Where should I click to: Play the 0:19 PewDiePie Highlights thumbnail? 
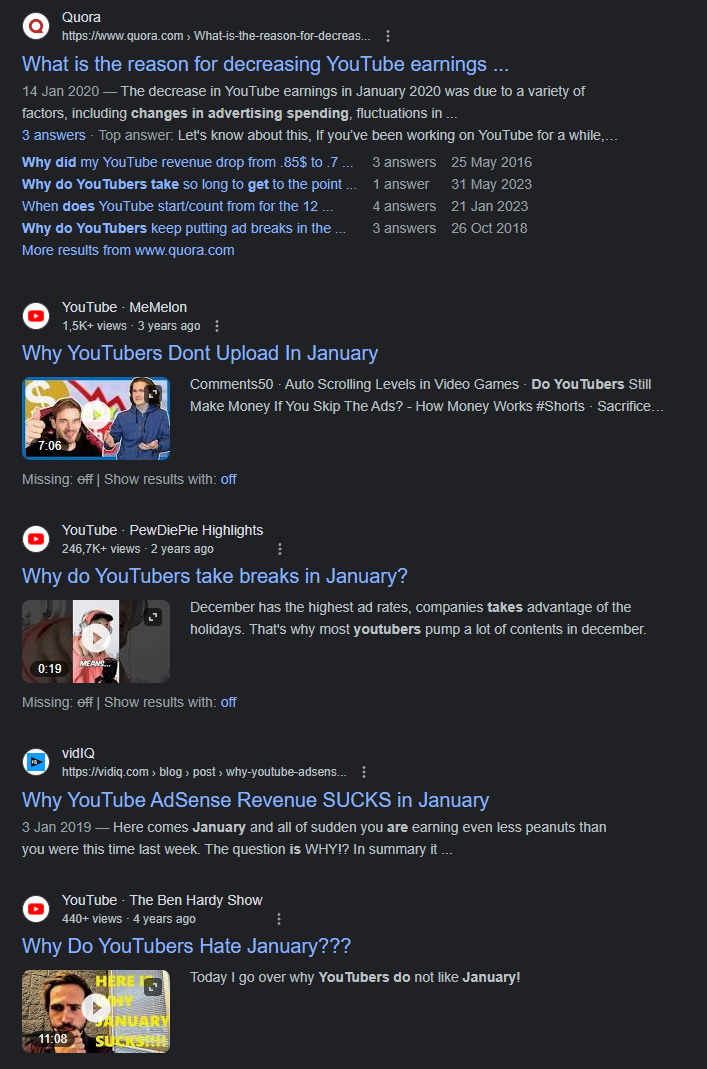click(96, 640)
